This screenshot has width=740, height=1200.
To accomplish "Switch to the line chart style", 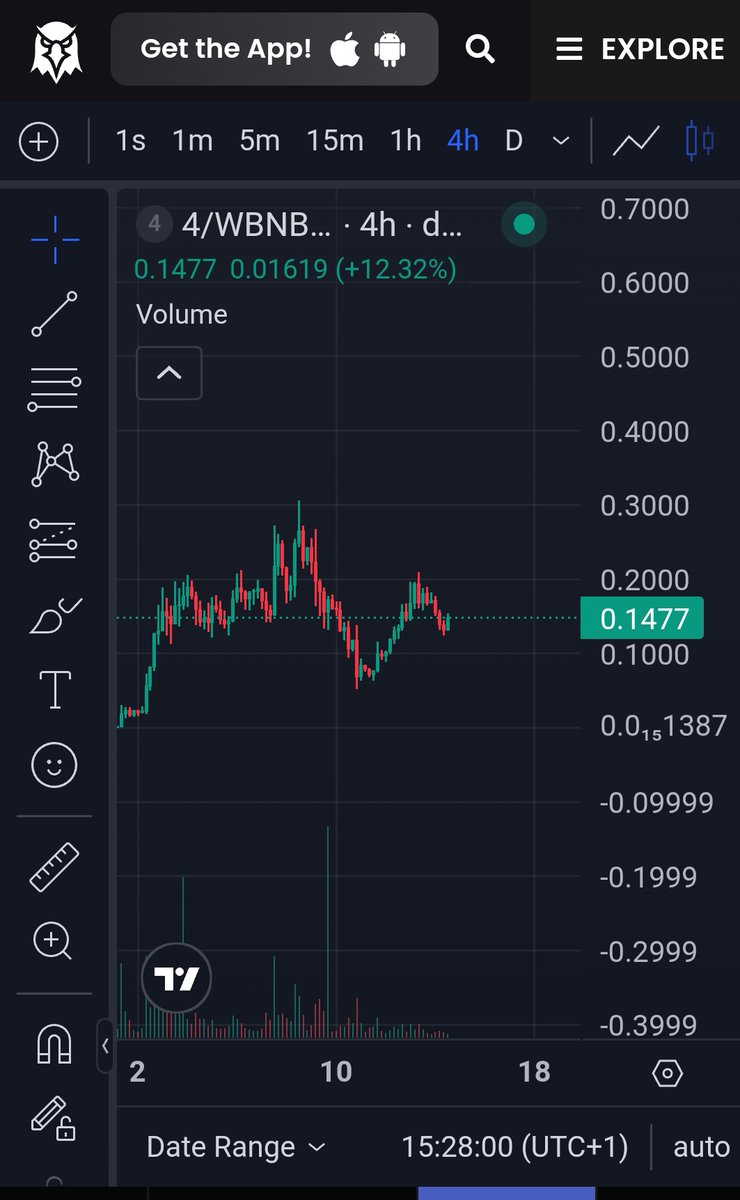I will coord(636,141).
